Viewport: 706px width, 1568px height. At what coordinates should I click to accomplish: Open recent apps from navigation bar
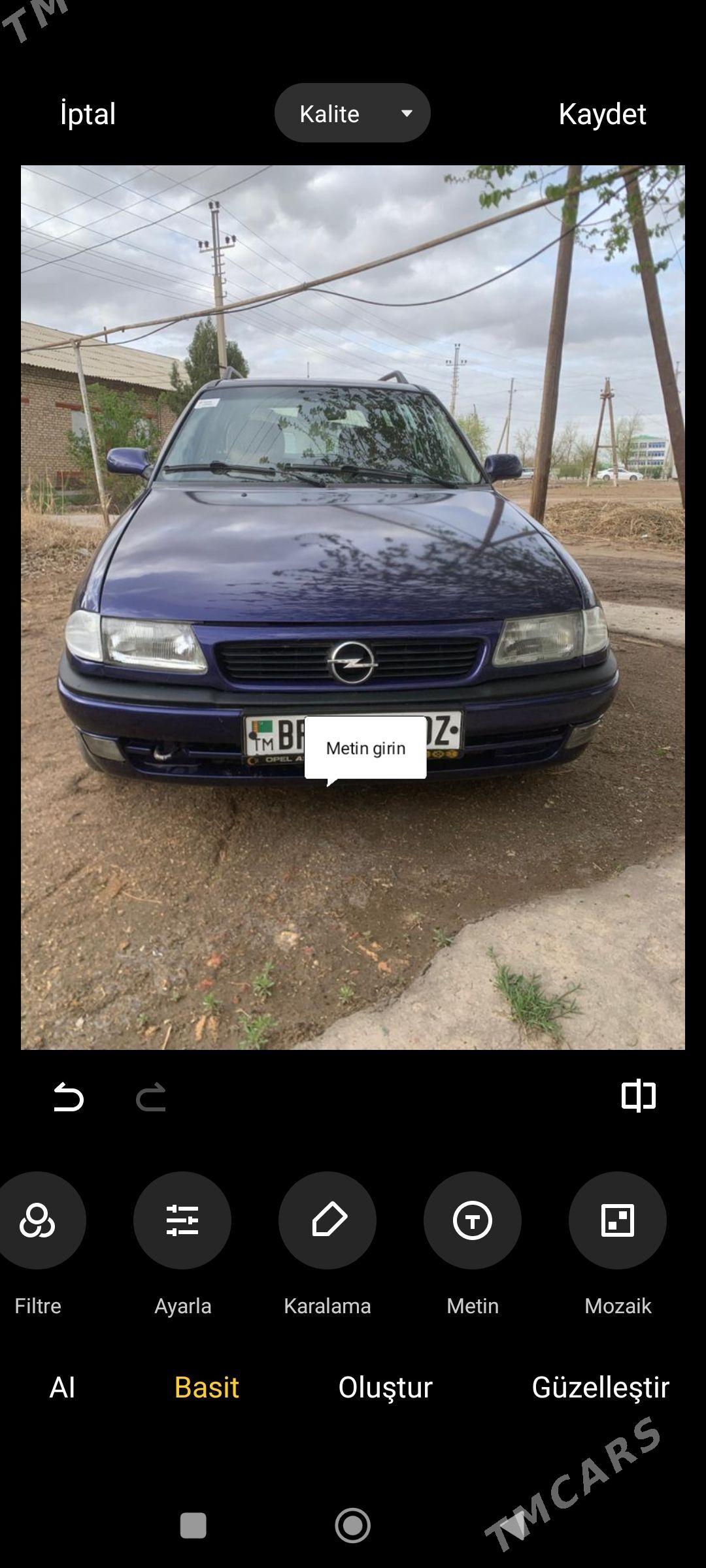point(193,1526)
